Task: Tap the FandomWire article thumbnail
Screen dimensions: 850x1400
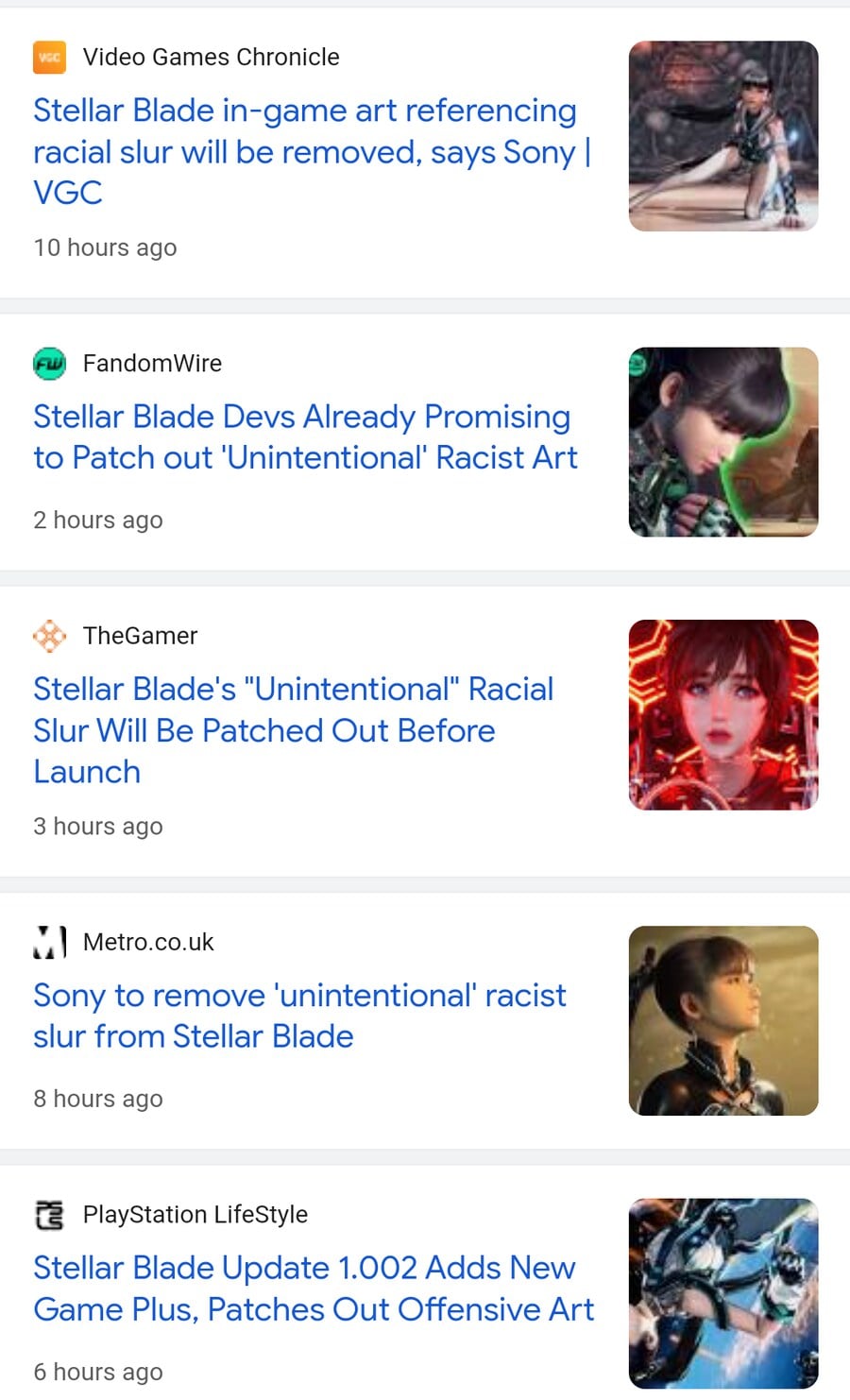Action: tap(723, 442)
